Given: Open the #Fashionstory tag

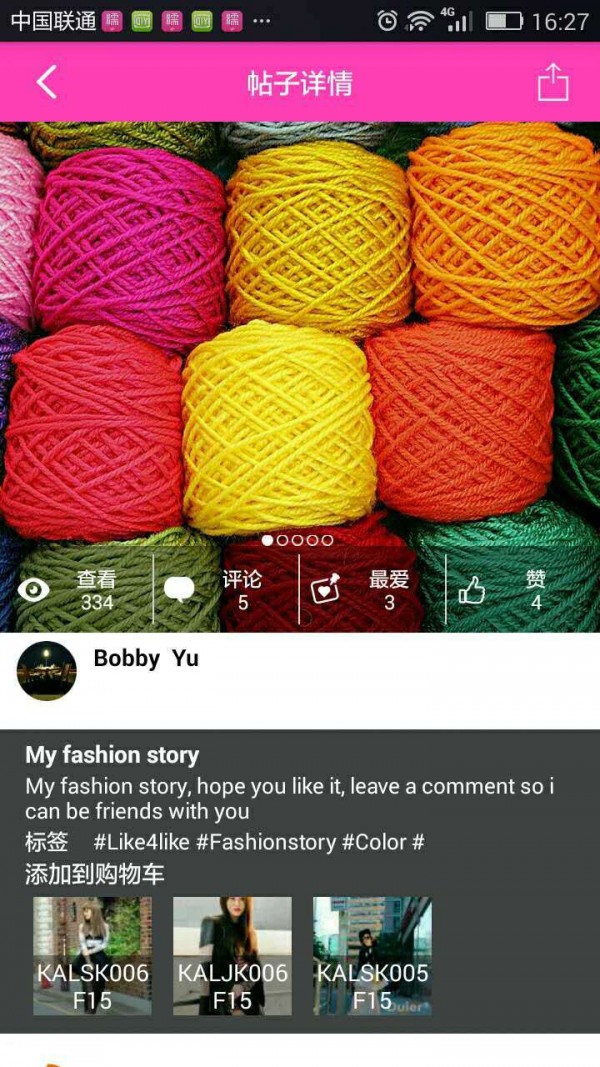Looking at the screenshot, I should 266,842.
